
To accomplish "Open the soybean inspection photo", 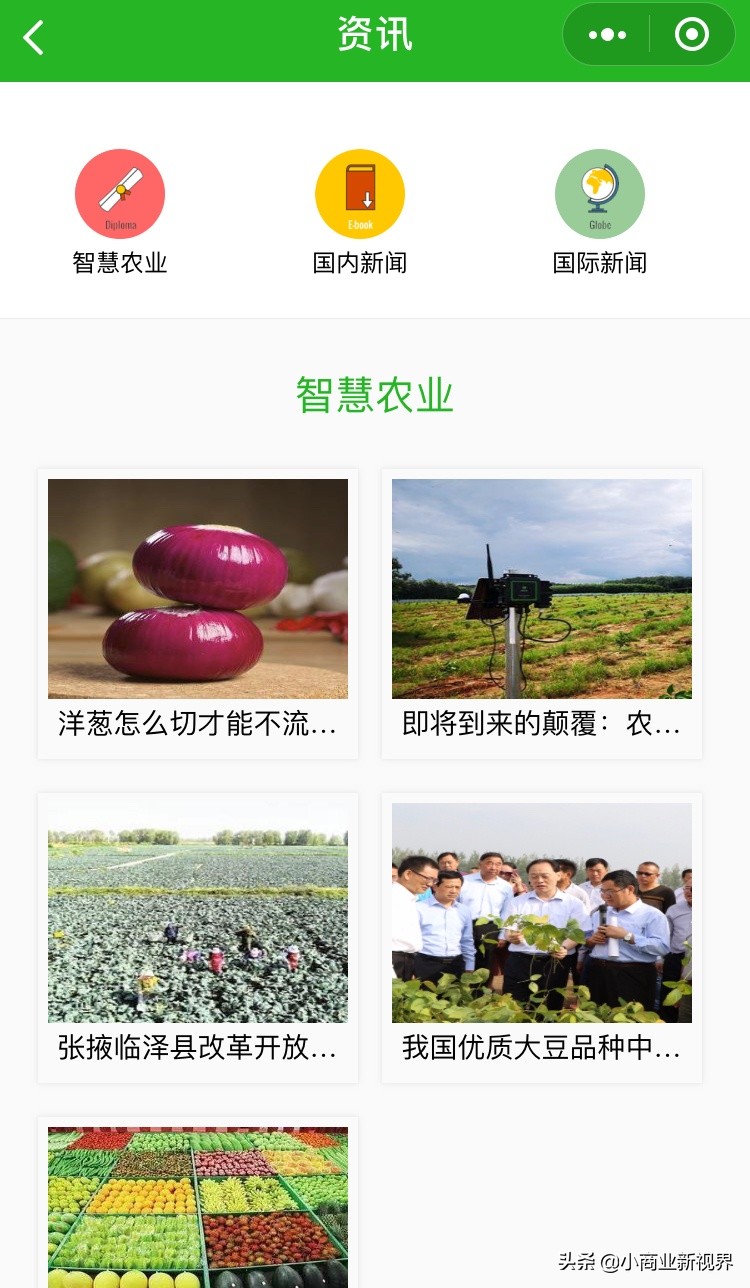I will [541, 910].
